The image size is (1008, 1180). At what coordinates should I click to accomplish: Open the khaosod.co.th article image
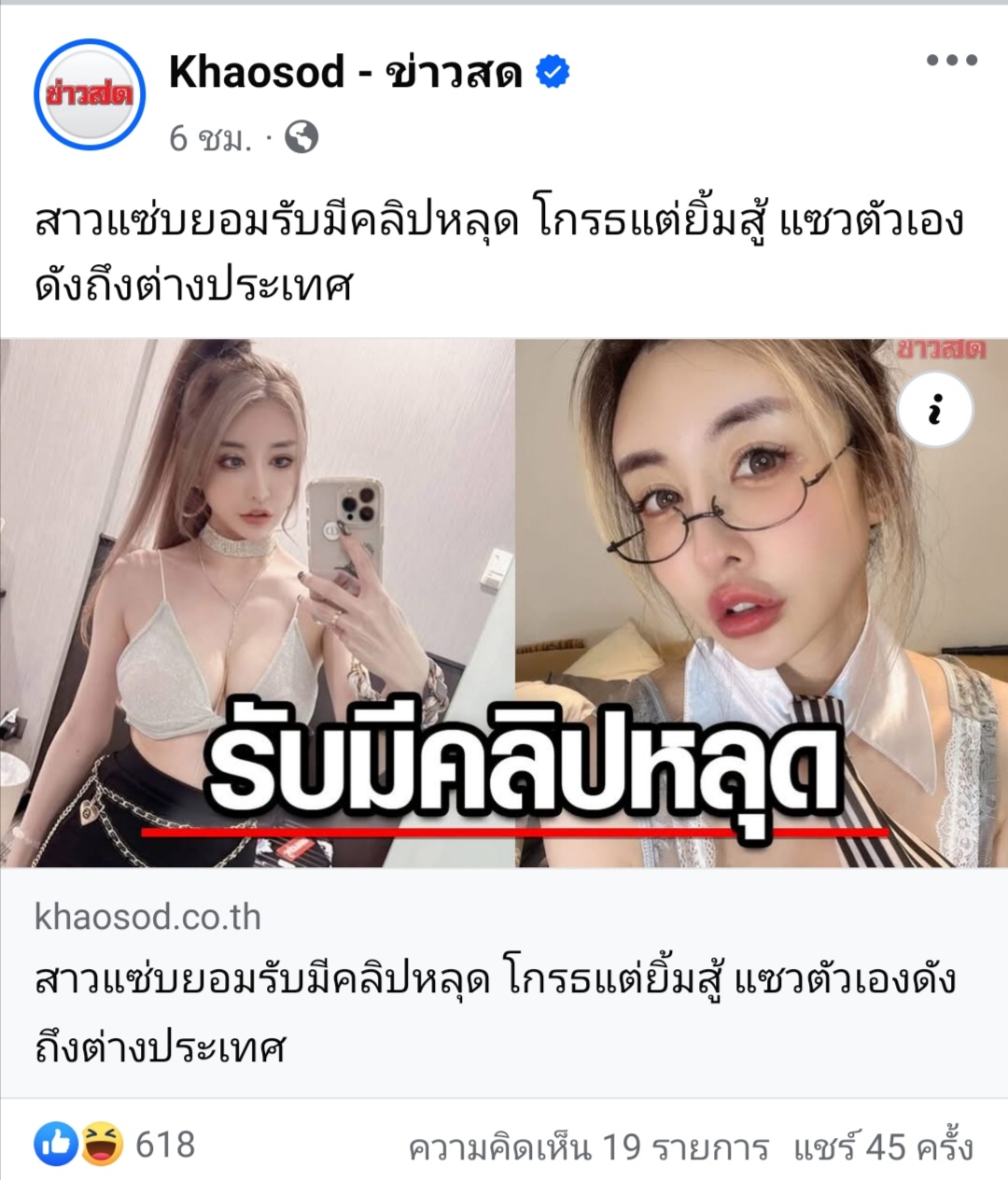pyautogui.click(x=504, y=602)
